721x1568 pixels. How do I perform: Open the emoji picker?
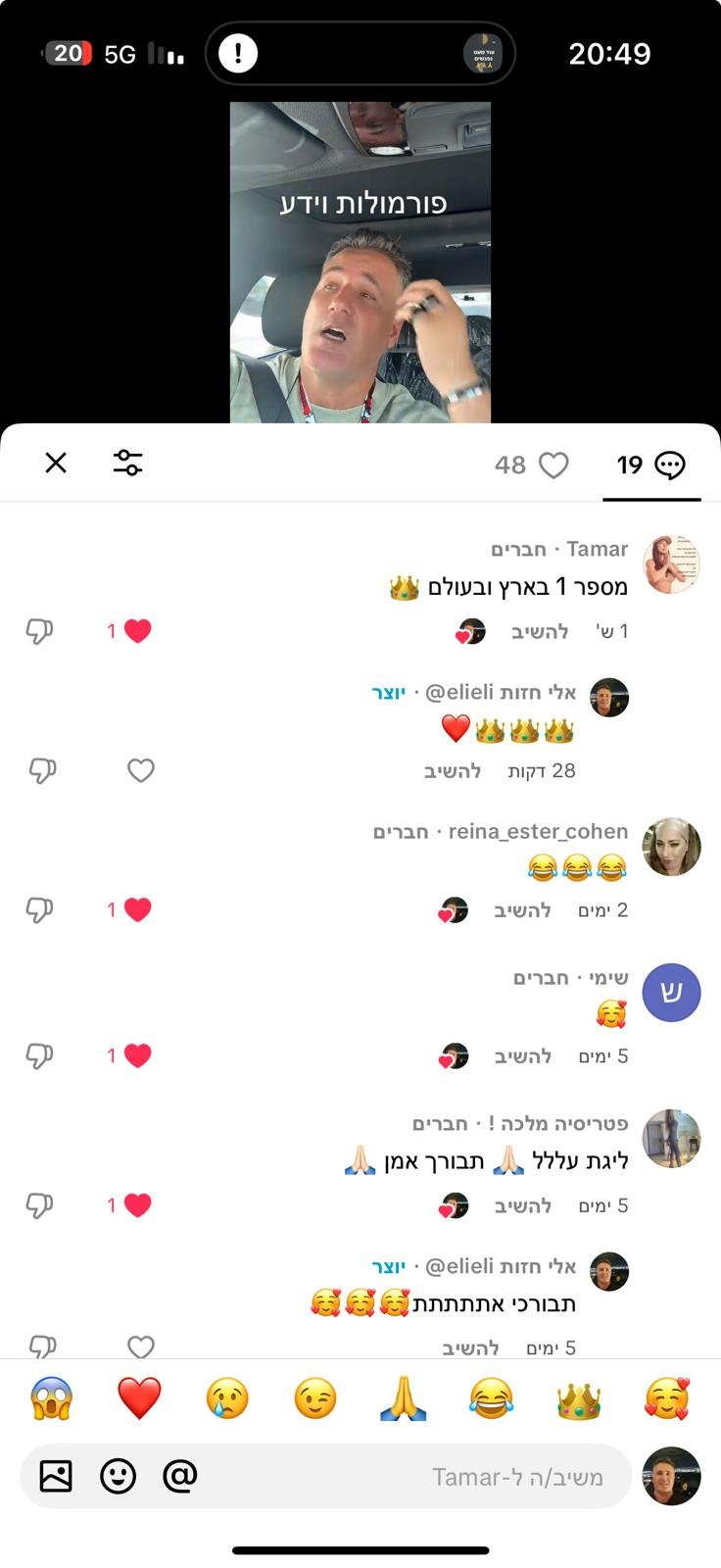point(119,1476)
